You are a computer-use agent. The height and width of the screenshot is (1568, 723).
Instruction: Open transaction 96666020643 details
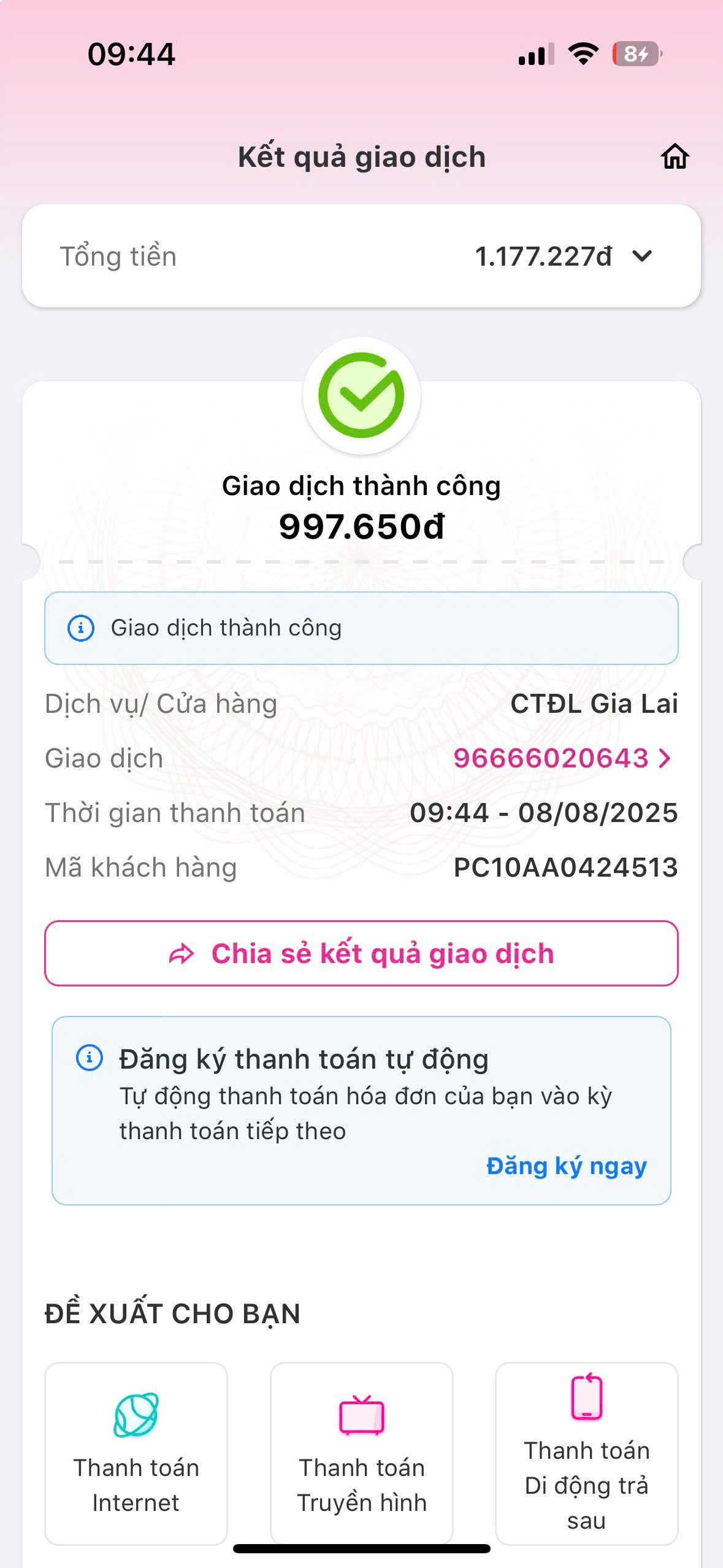[x=562, y=758]
